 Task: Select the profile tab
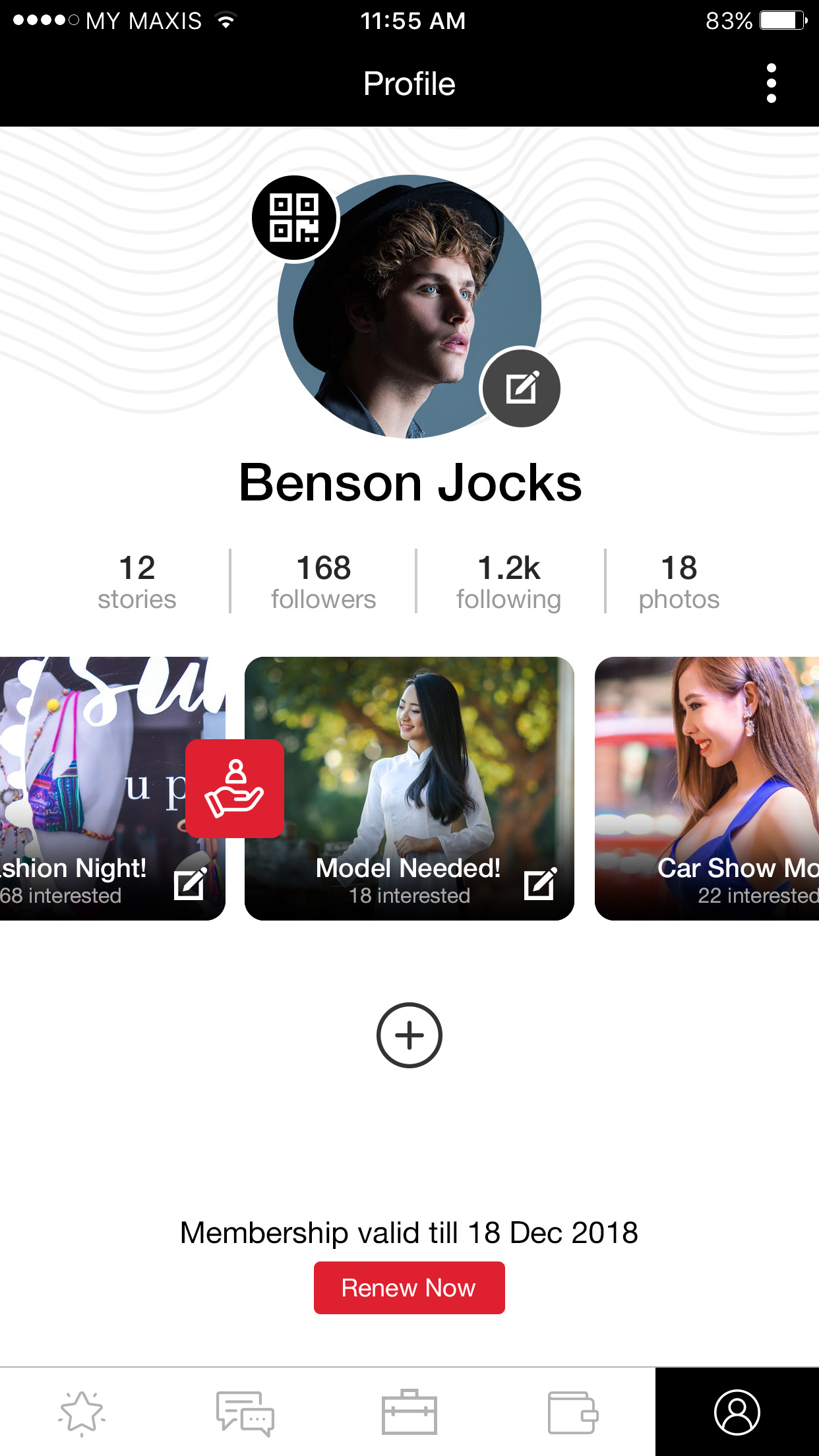coord(737,1412)
